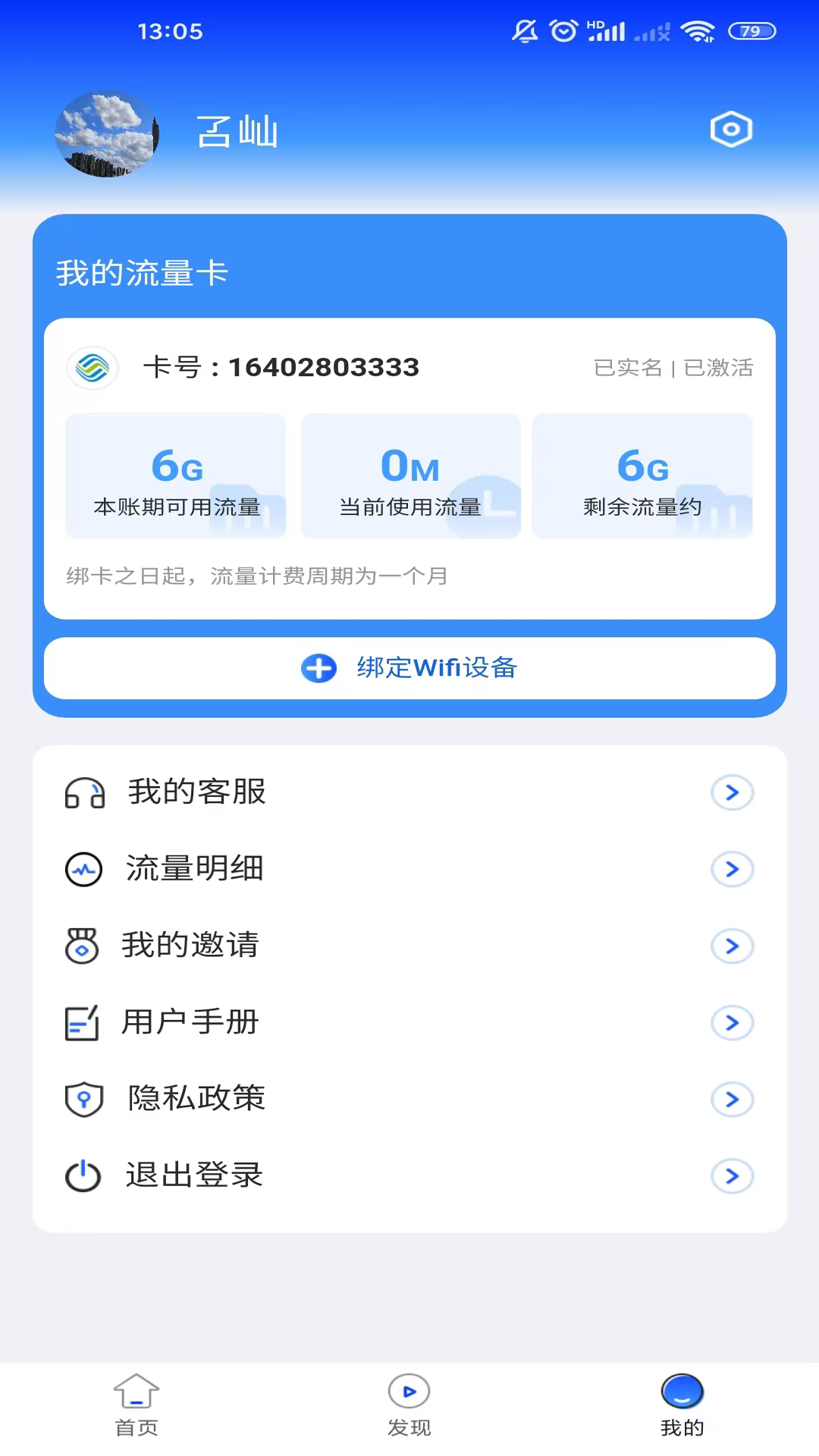Switch to the 首页 home tab
This screenshot has height=1456, width=819.
[136, 1405]
